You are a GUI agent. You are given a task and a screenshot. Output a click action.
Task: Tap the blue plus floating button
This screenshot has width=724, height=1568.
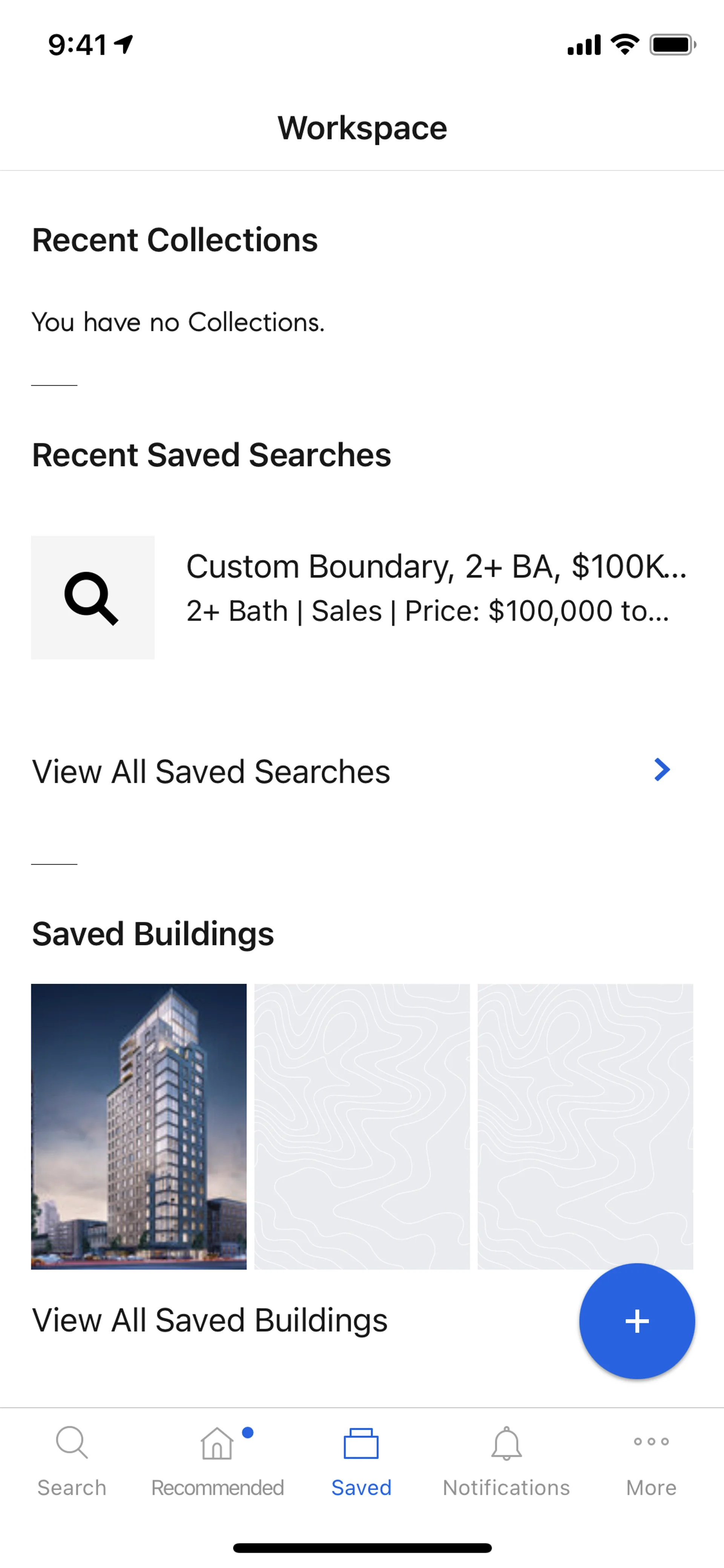click(x=637, y=1321)
